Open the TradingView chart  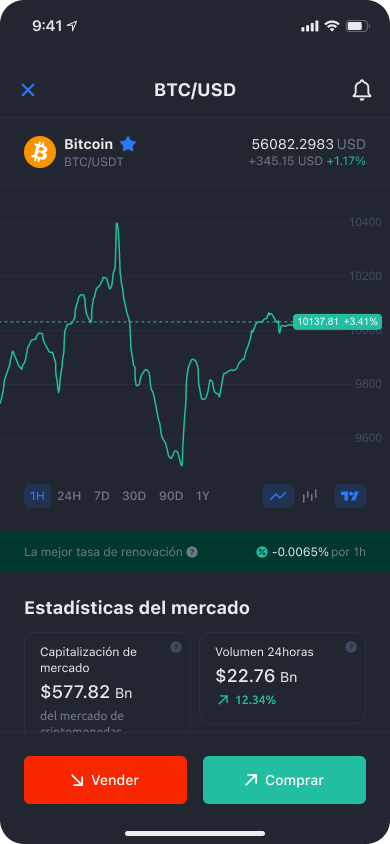pyautogui.click(x=350, y=496)
